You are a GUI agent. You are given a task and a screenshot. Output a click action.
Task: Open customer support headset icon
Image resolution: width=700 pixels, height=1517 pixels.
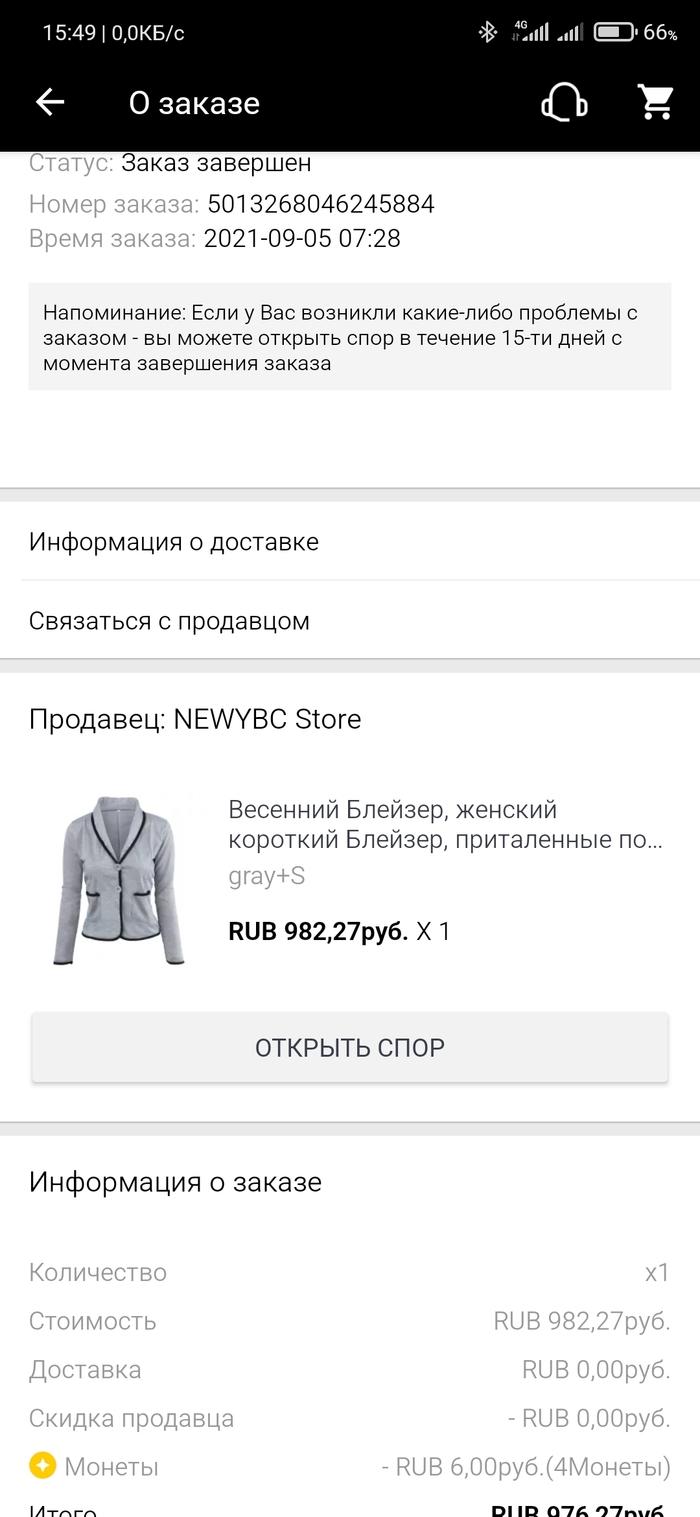coord(563,102)
